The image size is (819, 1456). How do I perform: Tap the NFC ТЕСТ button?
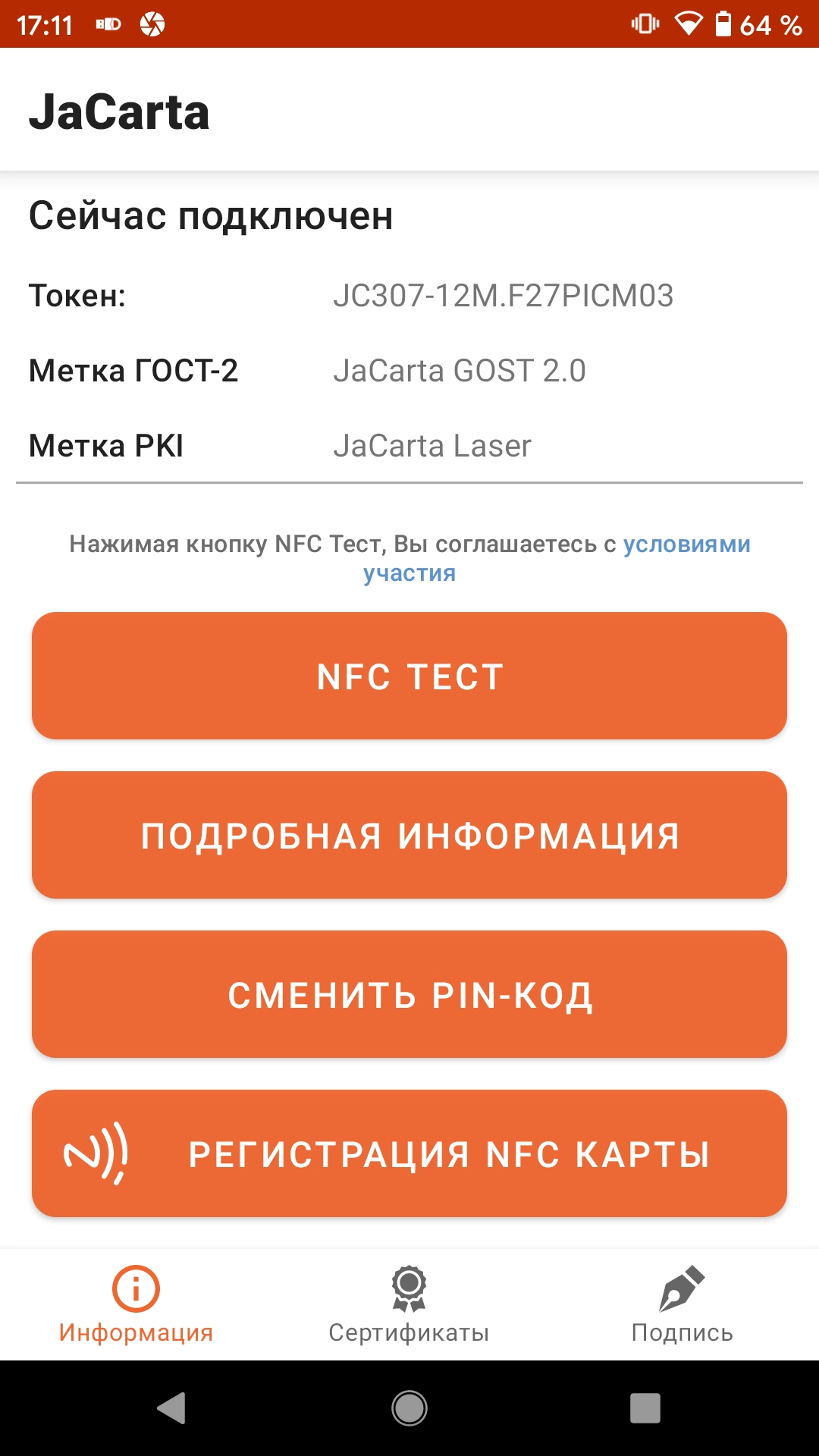tap(409, 676)
